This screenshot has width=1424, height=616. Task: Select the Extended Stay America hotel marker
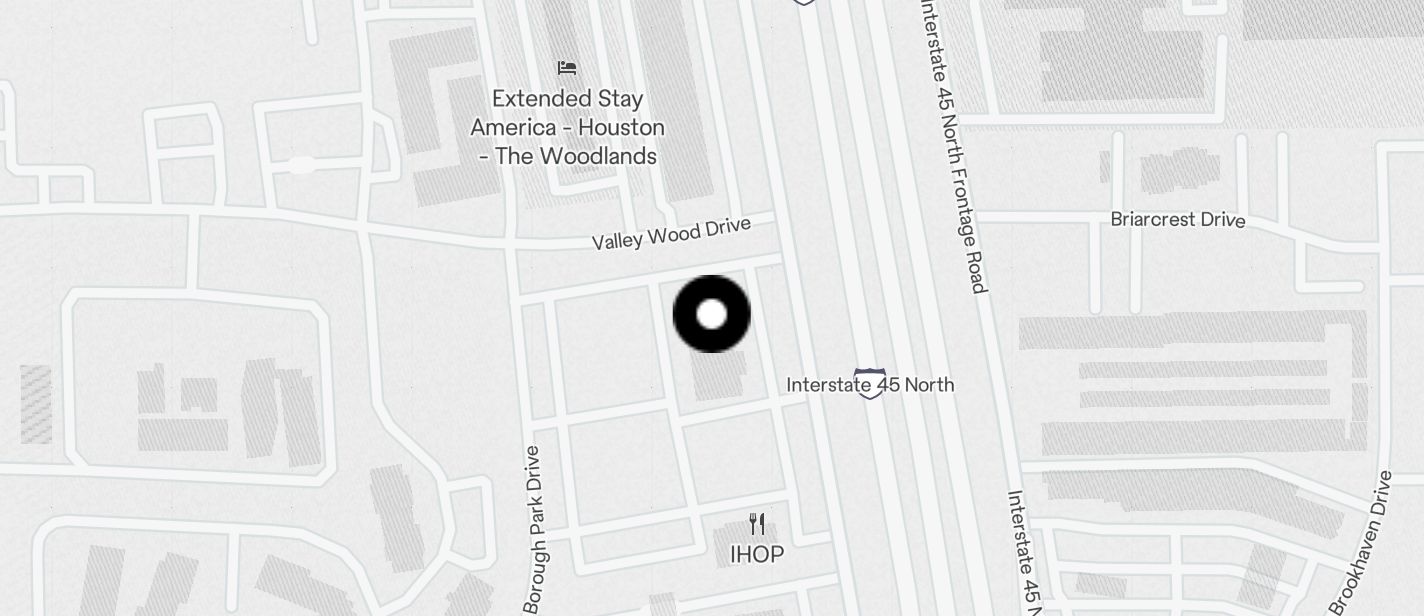pyautogui.click(x=567, y=68)
